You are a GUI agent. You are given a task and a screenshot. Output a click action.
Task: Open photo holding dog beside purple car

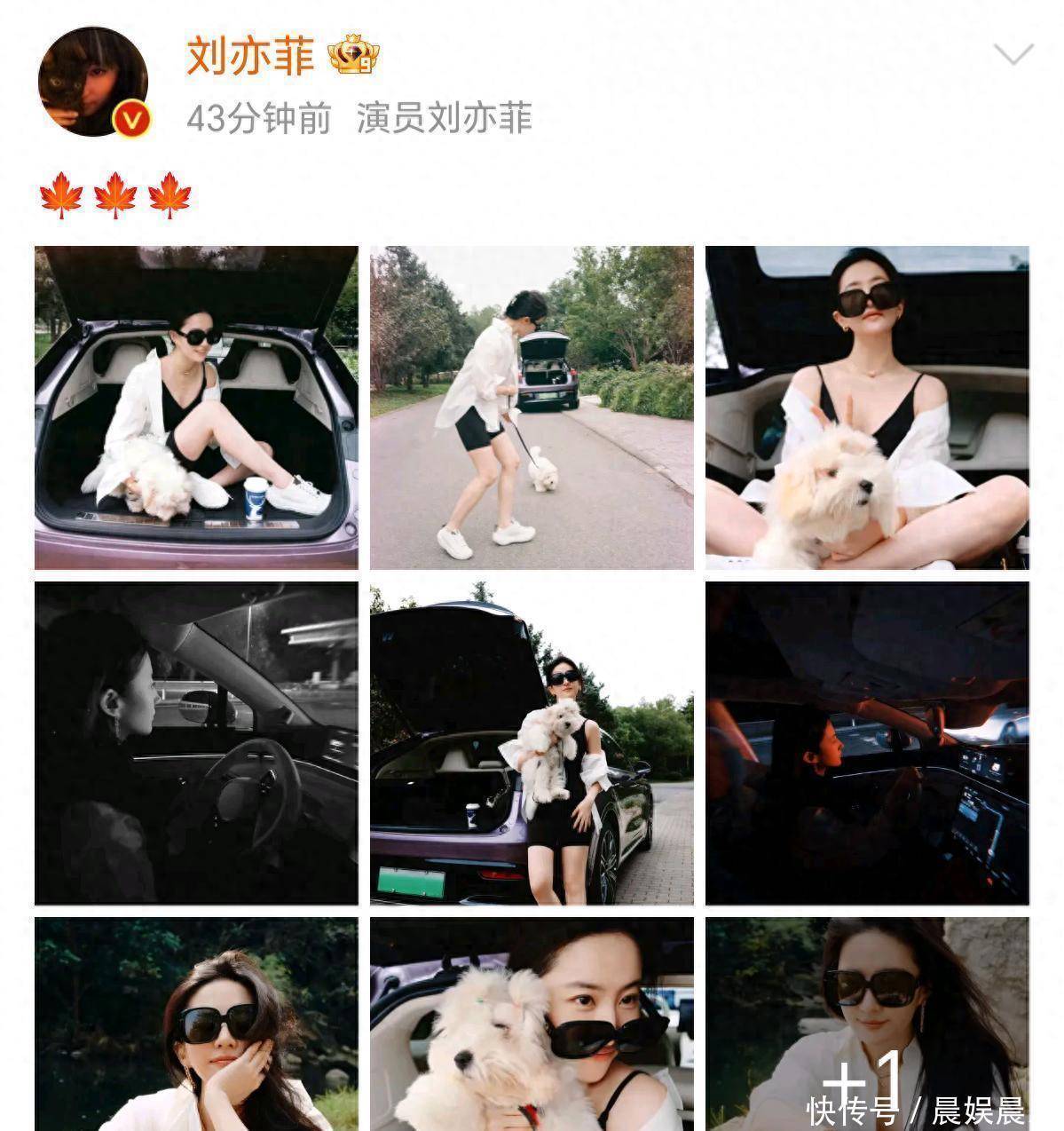(x=532, y=743)
